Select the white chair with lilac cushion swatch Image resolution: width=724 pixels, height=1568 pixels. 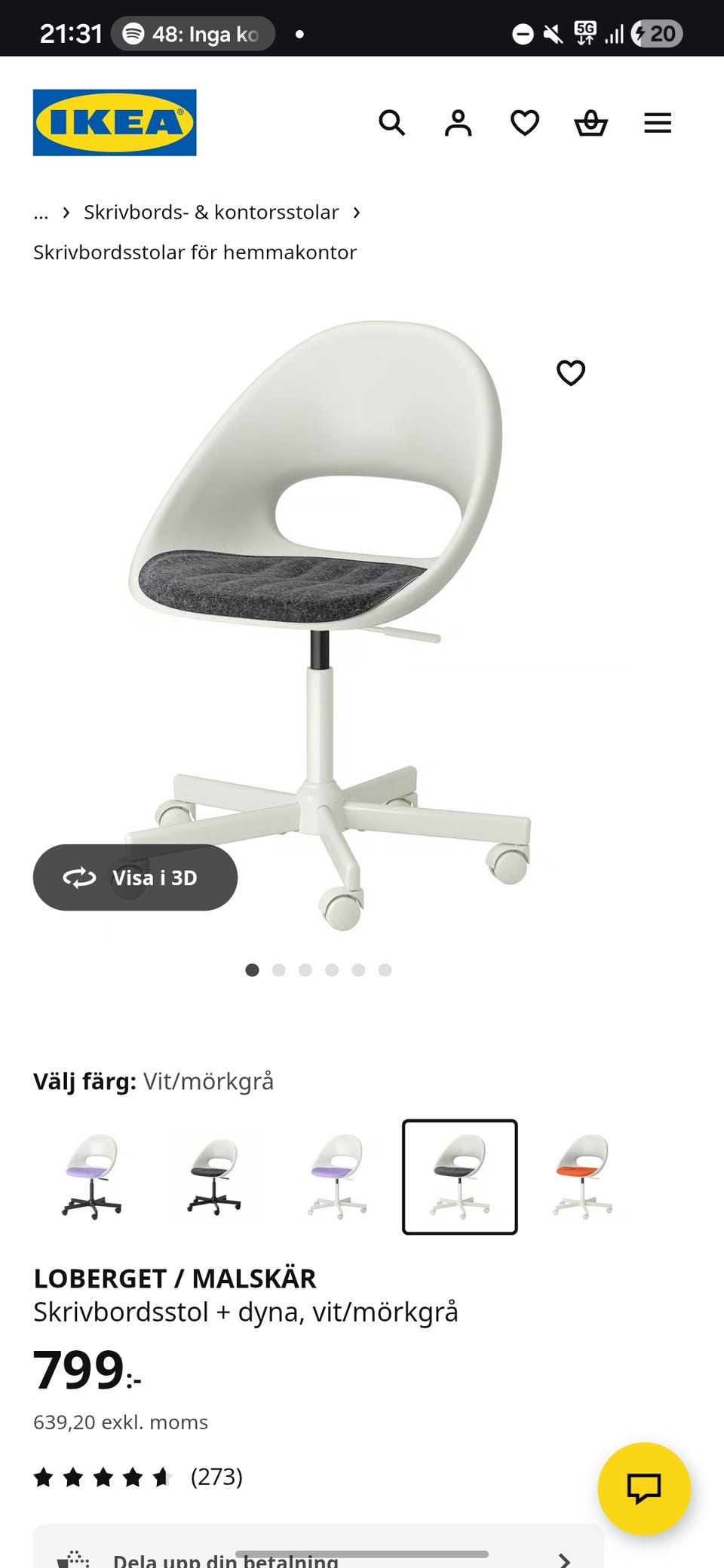tap(337, 1176)
